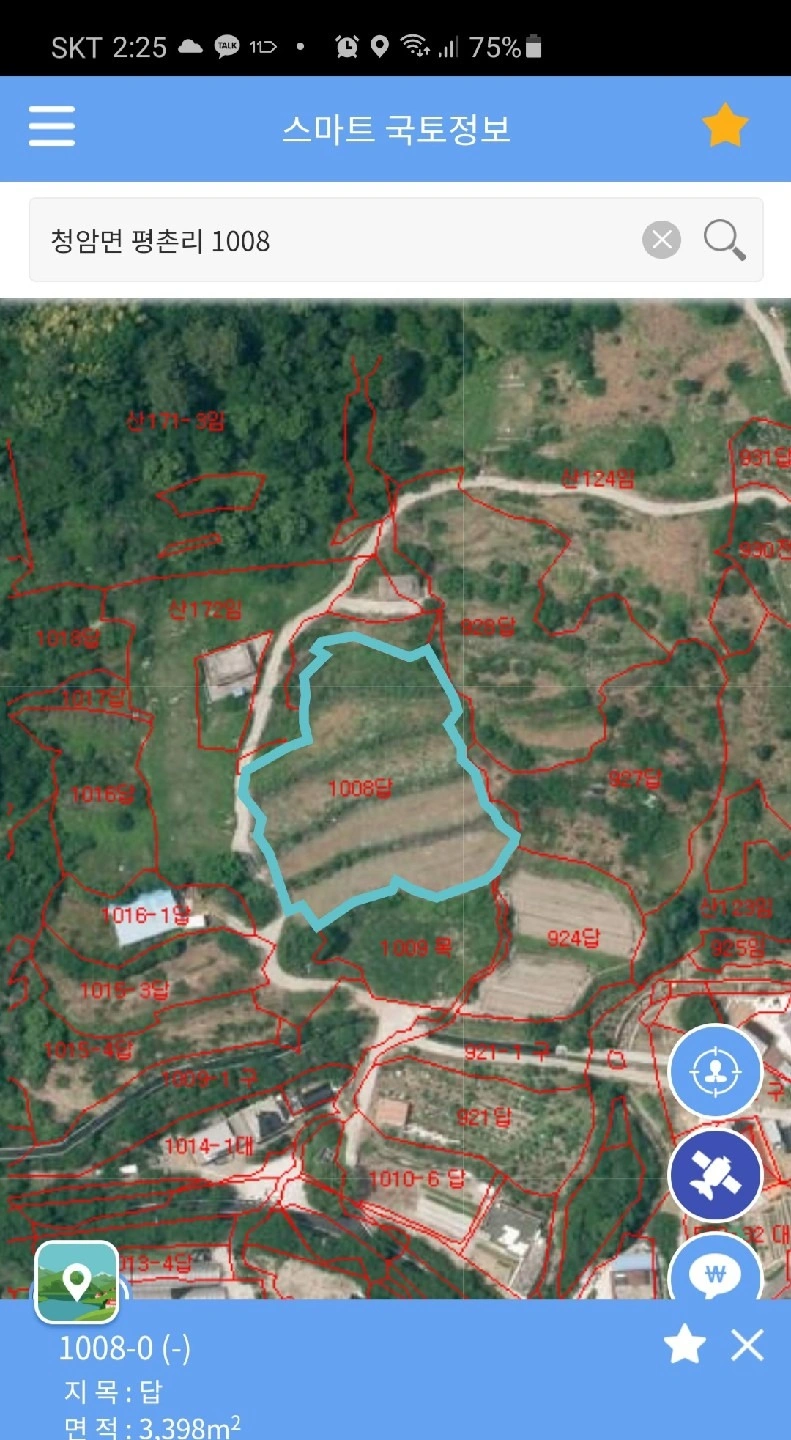791x1440 pixels.
Task: Open the hamburger menu
Action: 52,128
